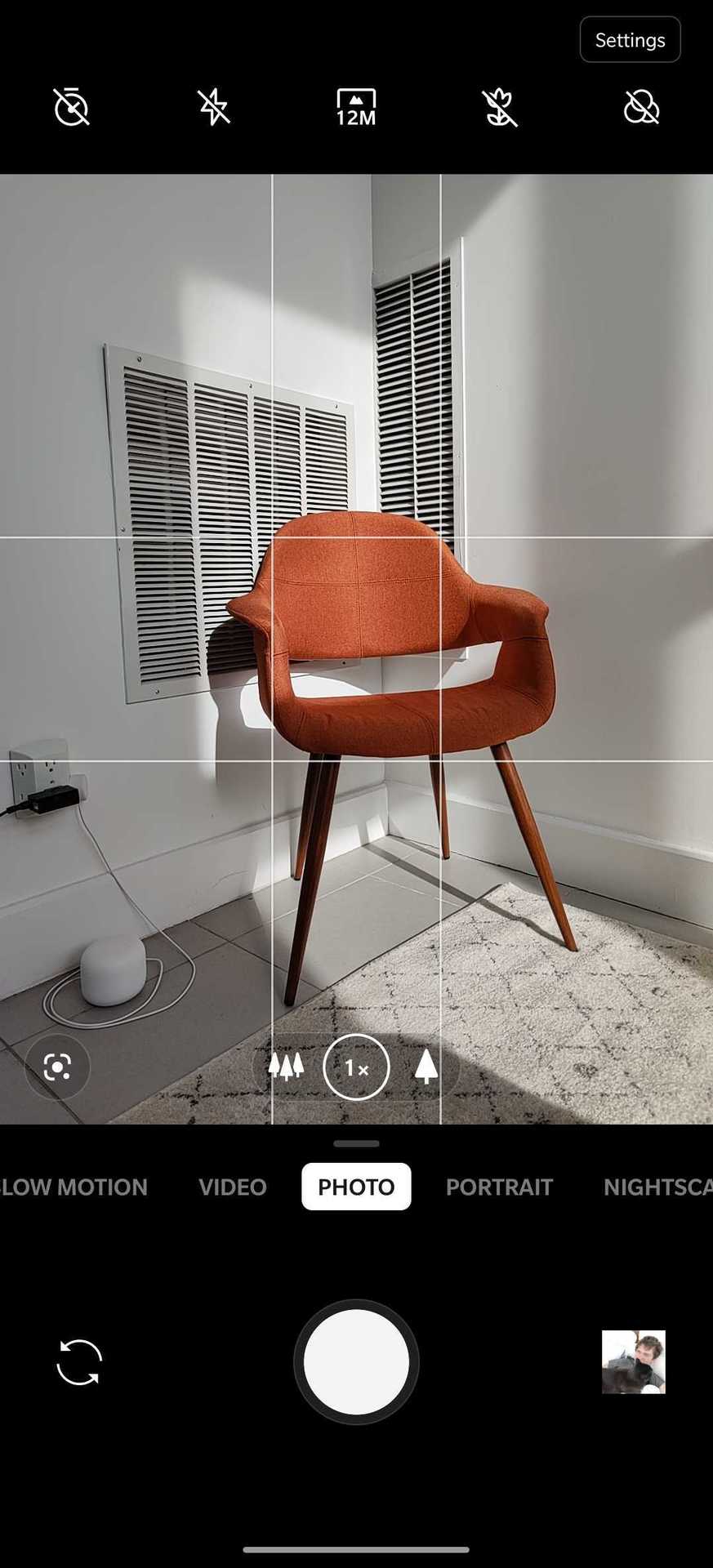Tap the timer off icon

[71, 107]
